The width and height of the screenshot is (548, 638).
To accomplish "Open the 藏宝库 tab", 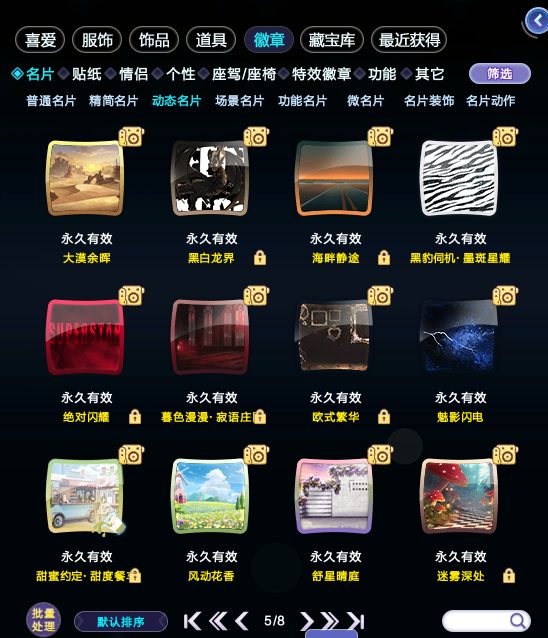I will [x=332, y=40].
